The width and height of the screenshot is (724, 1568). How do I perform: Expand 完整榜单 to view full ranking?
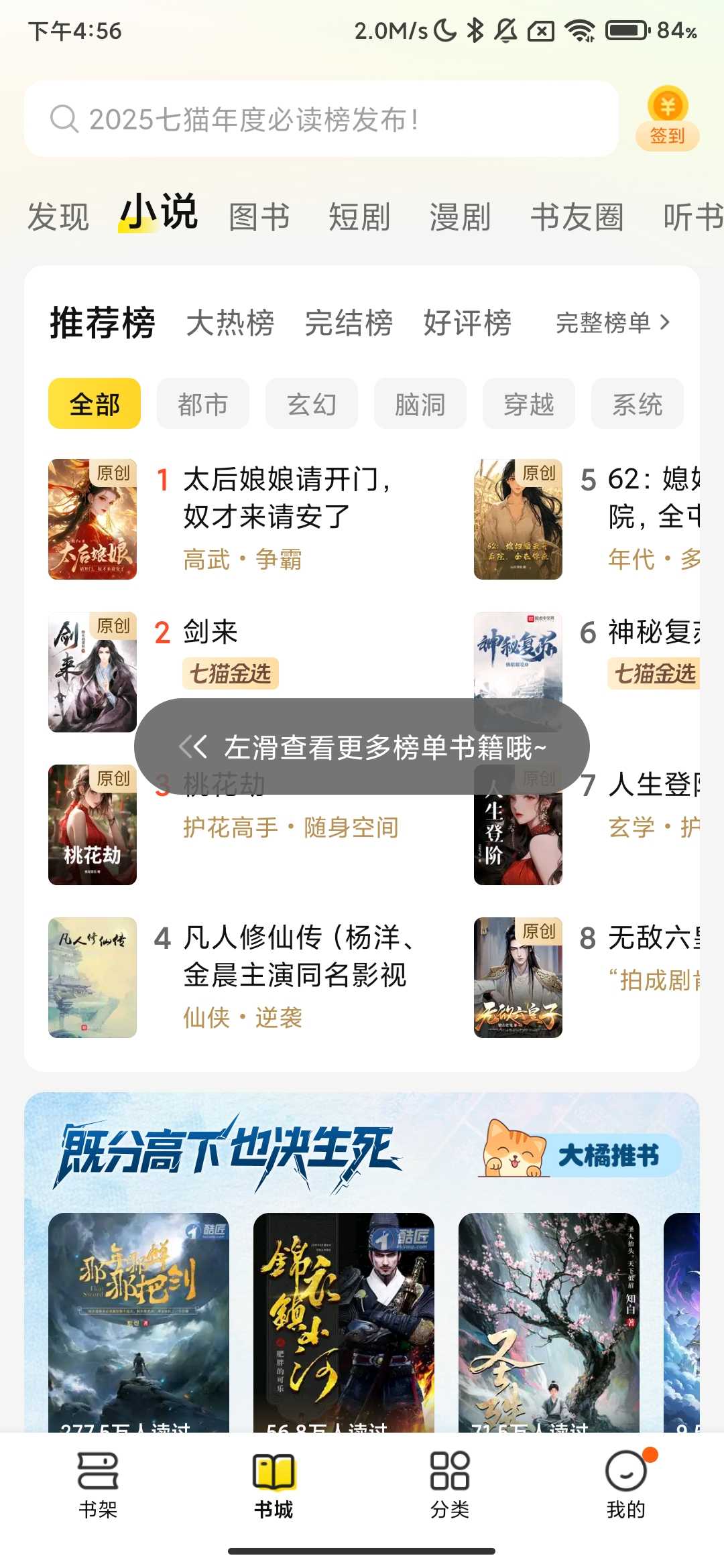click(609, 322)
